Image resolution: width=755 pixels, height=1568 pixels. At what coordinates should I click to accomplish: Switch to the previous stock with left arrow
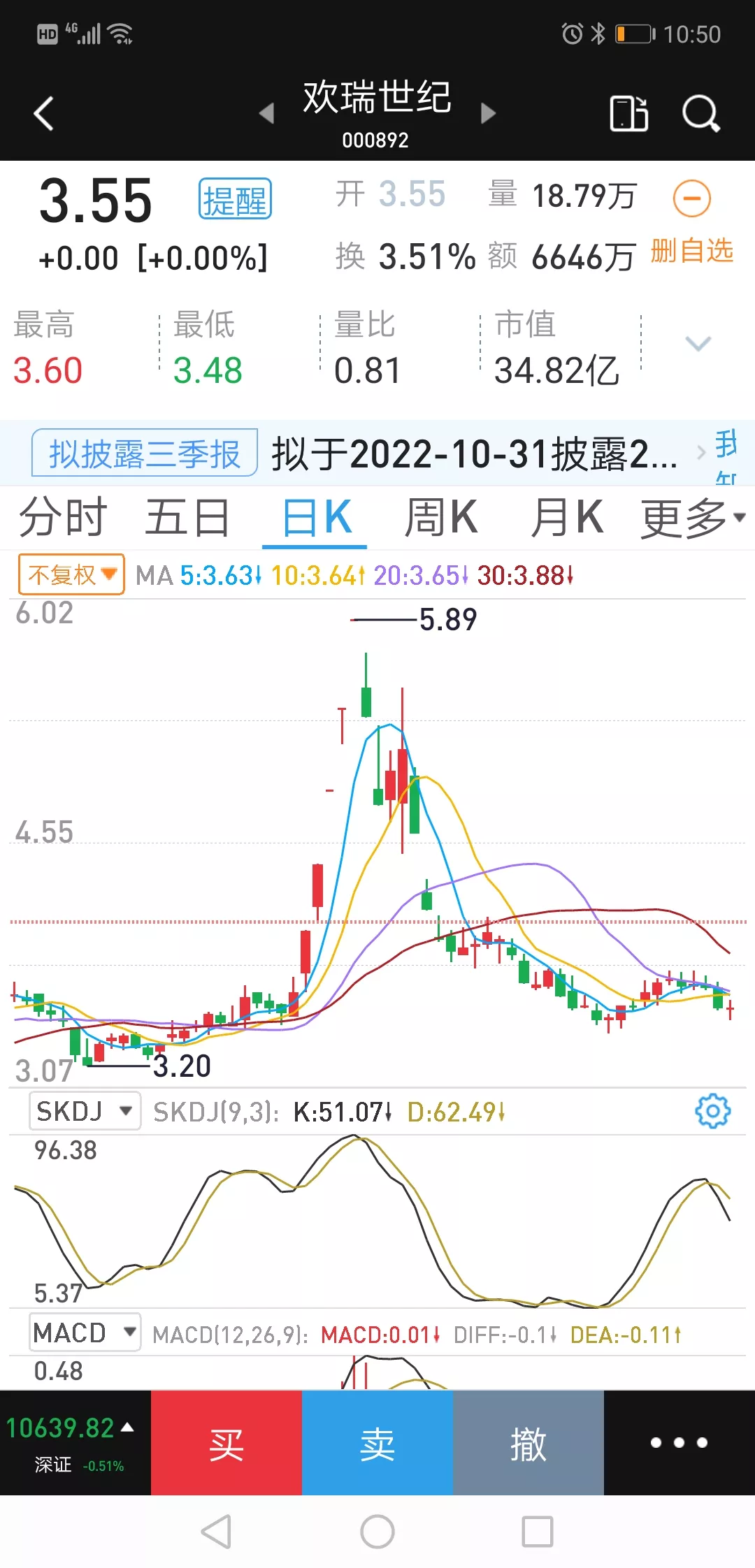pos(266,113)
